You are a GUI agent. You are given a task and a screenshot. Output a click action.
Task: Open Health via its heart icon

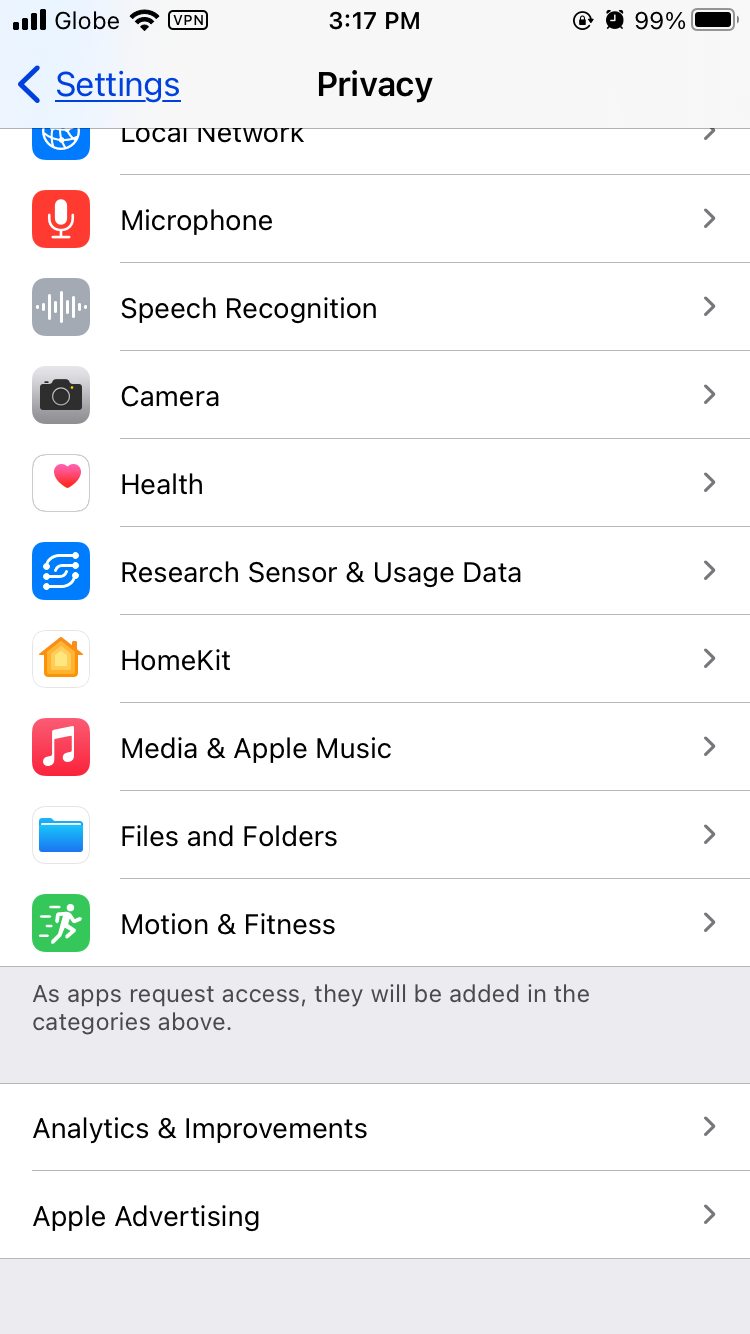[60, 482]
